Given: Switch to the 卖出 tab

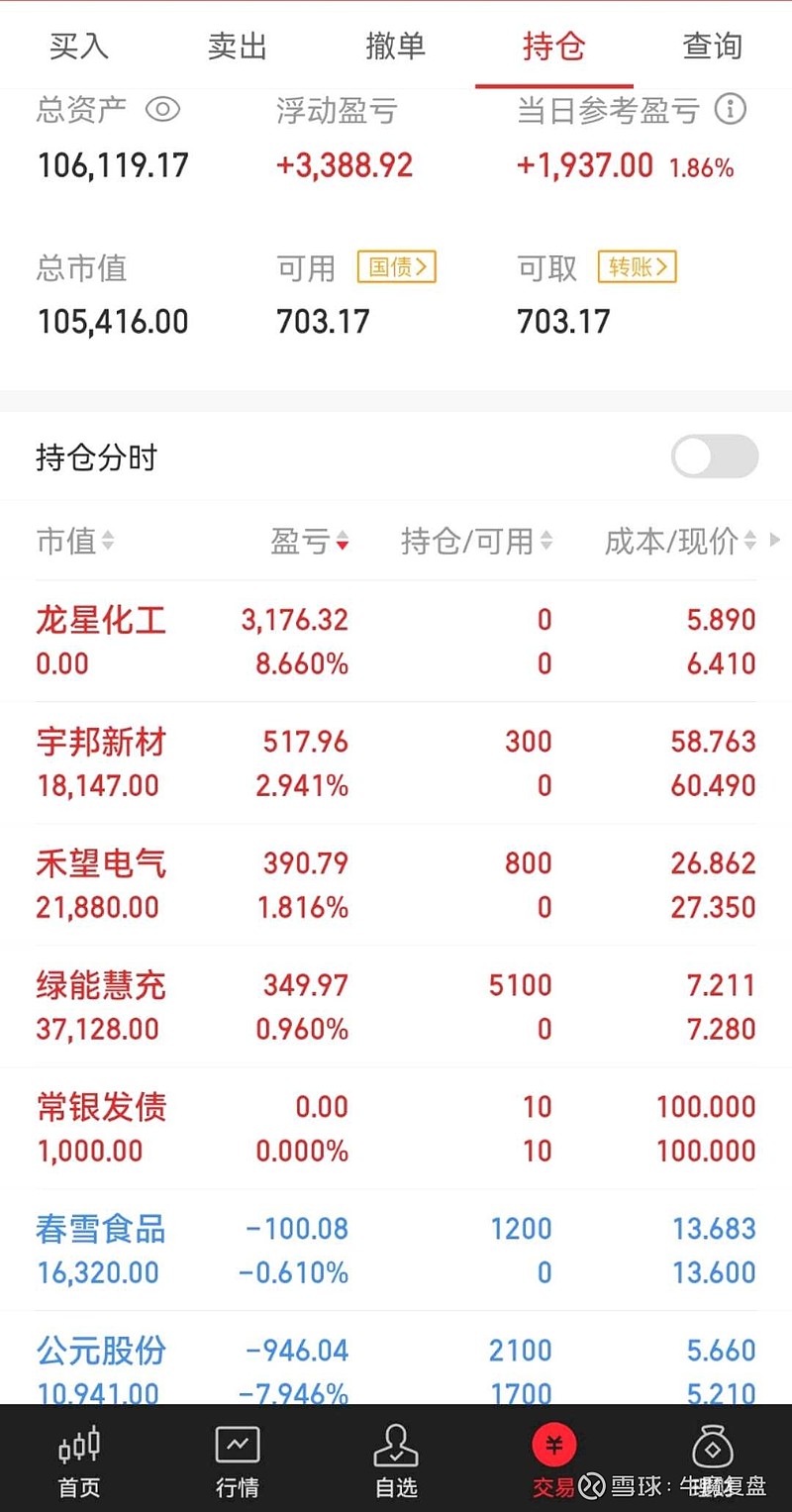Looking at the screenshot, I should point(238,46).
